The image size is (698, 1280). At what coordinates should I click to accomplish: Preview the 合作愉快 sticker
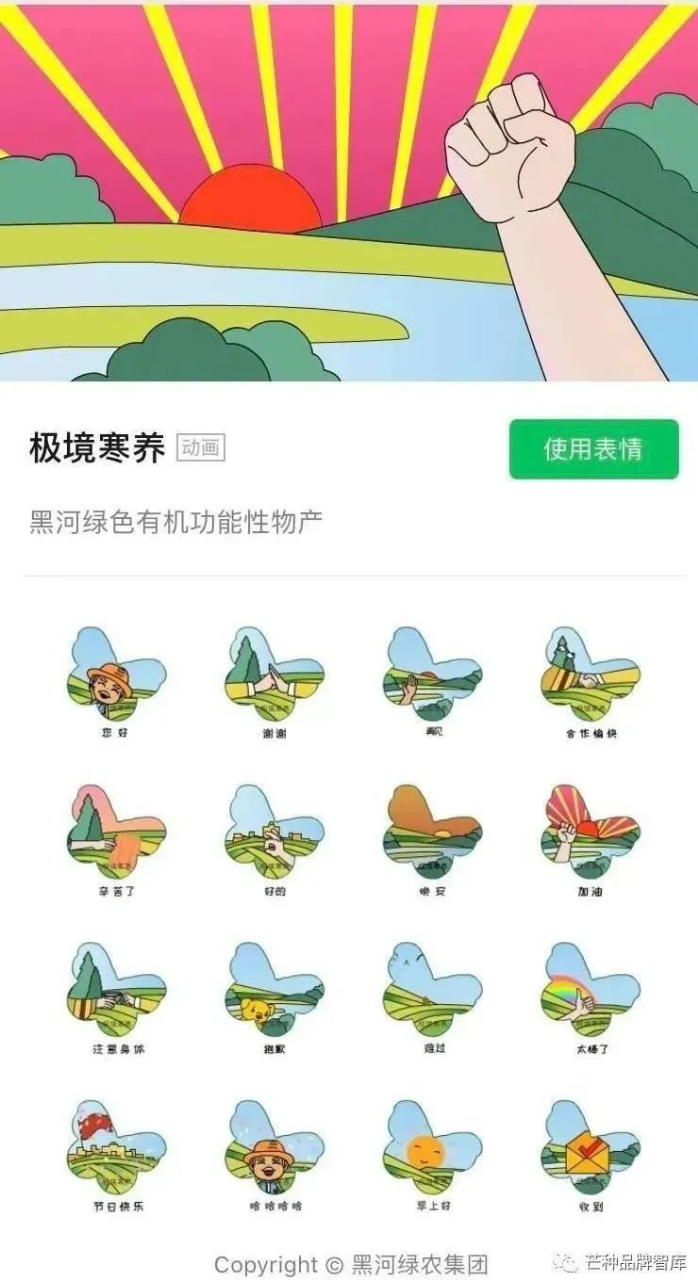[x=590, y=675]
